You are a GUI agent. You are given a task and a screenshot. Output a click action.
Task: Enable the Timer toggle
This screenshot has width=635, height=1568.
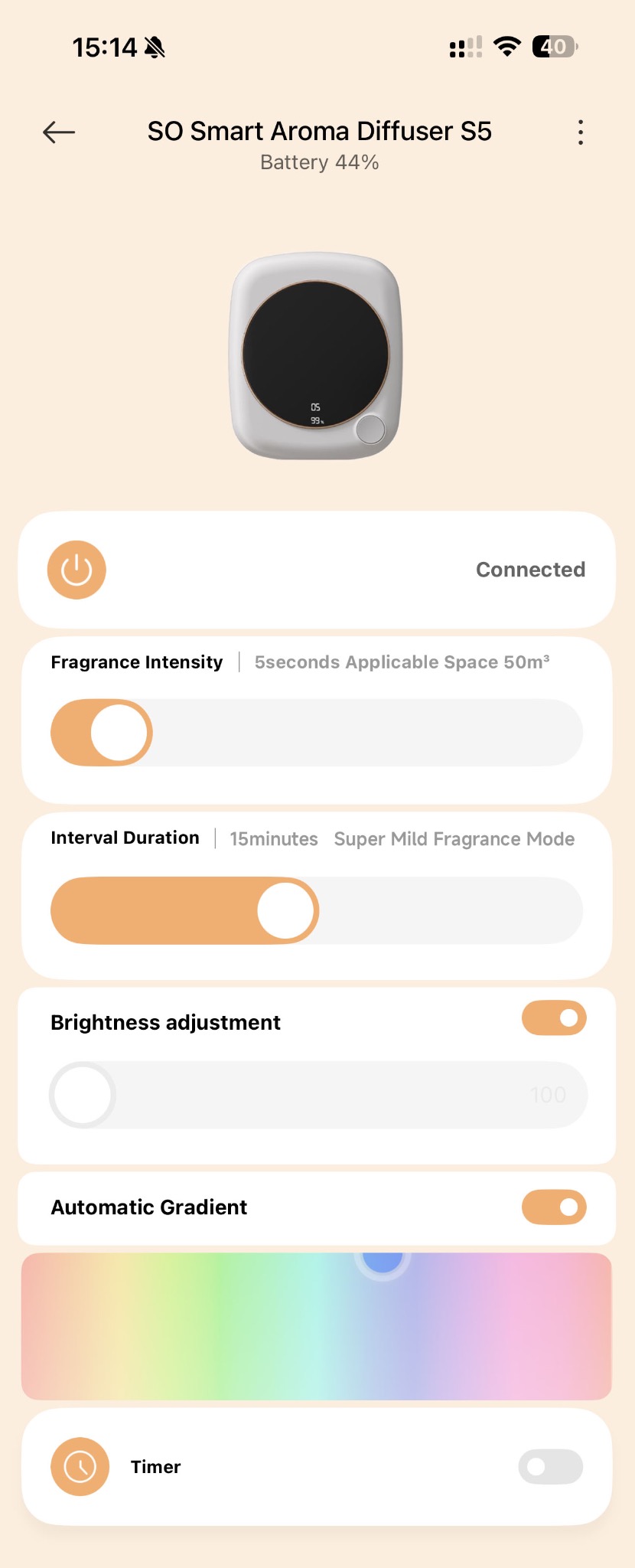(x=549, y=1466)
